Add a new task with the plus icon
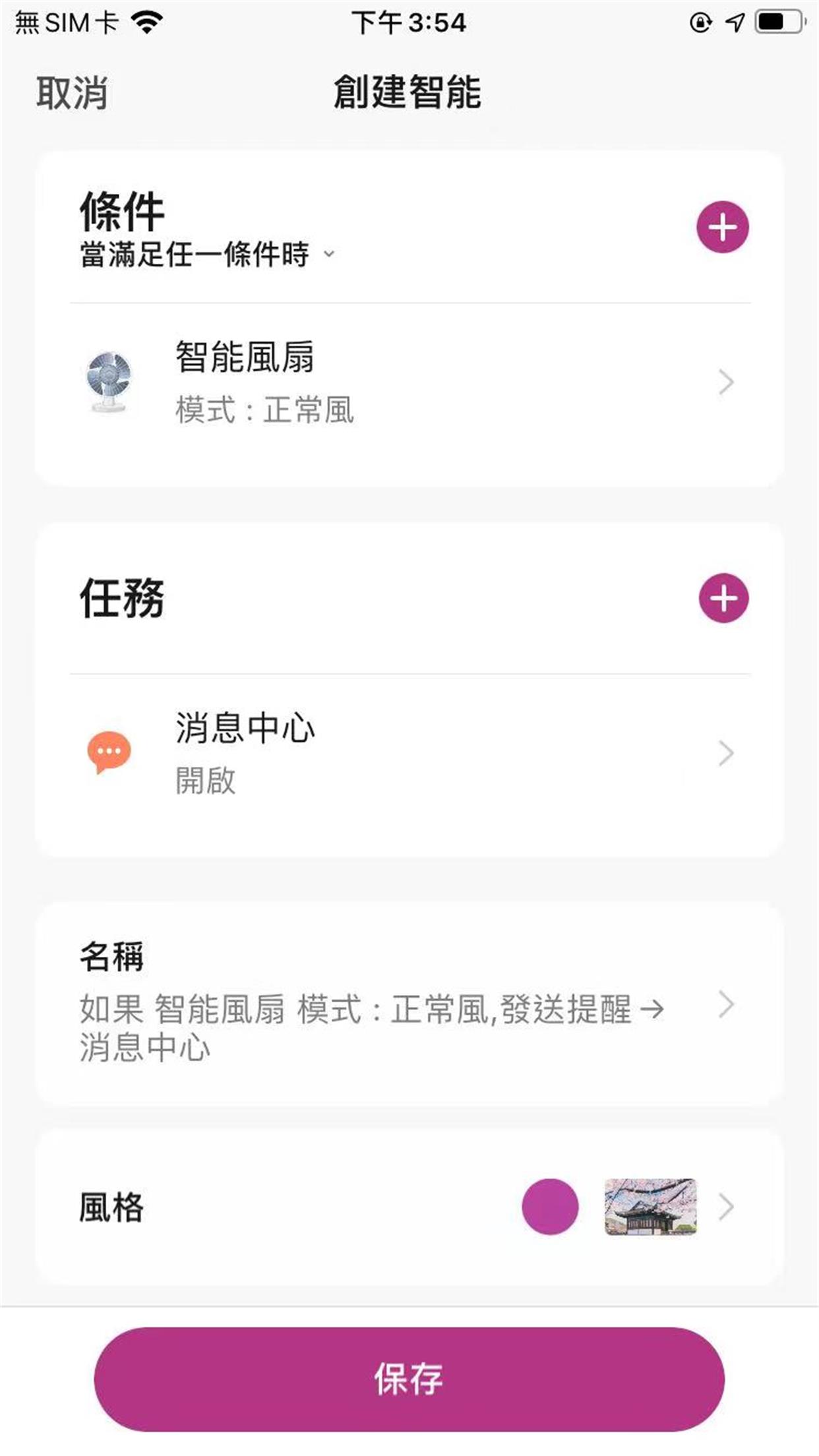 [x=723, y=598]
